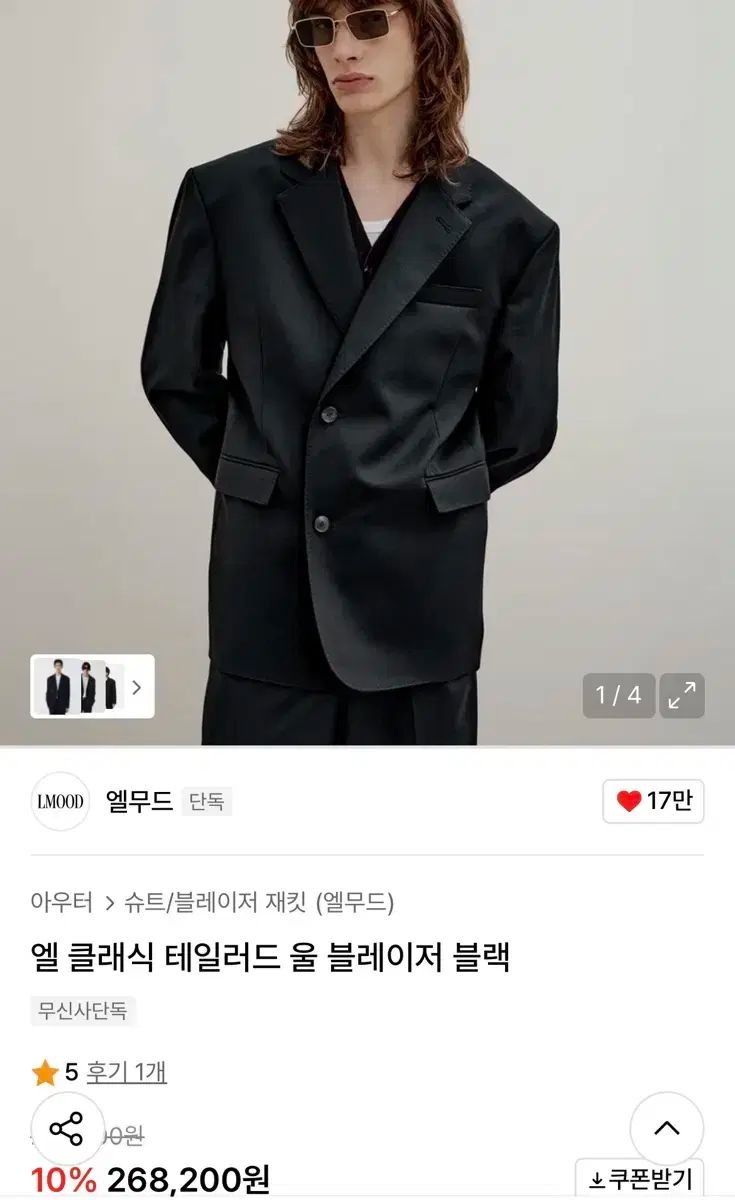View the 후기 1개 reviews
This screenshot has height=1200, width=735.
click(x=126, y=1072)
